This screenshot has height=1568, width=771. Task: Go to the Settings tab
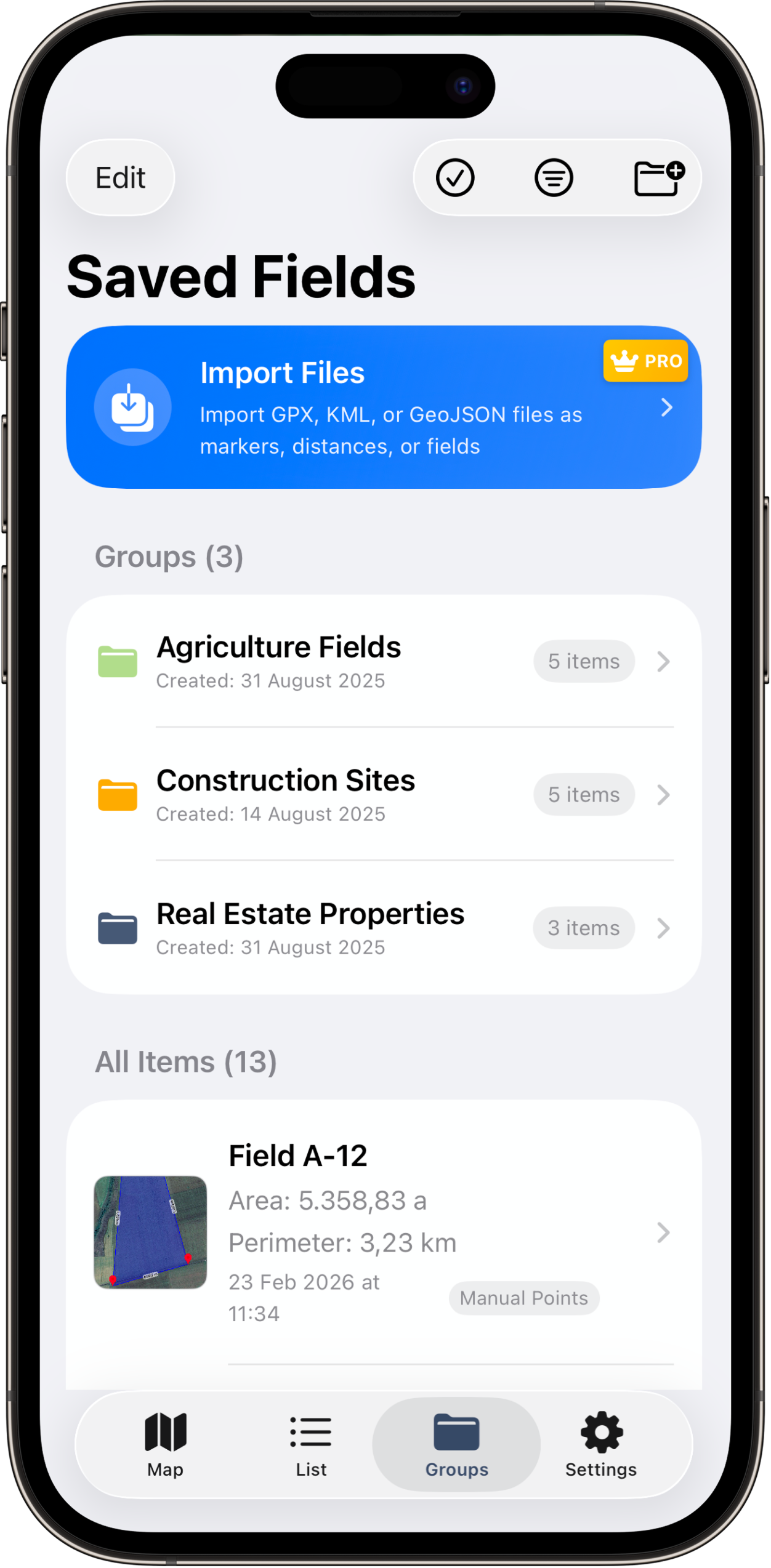(x=601, y=1444)
